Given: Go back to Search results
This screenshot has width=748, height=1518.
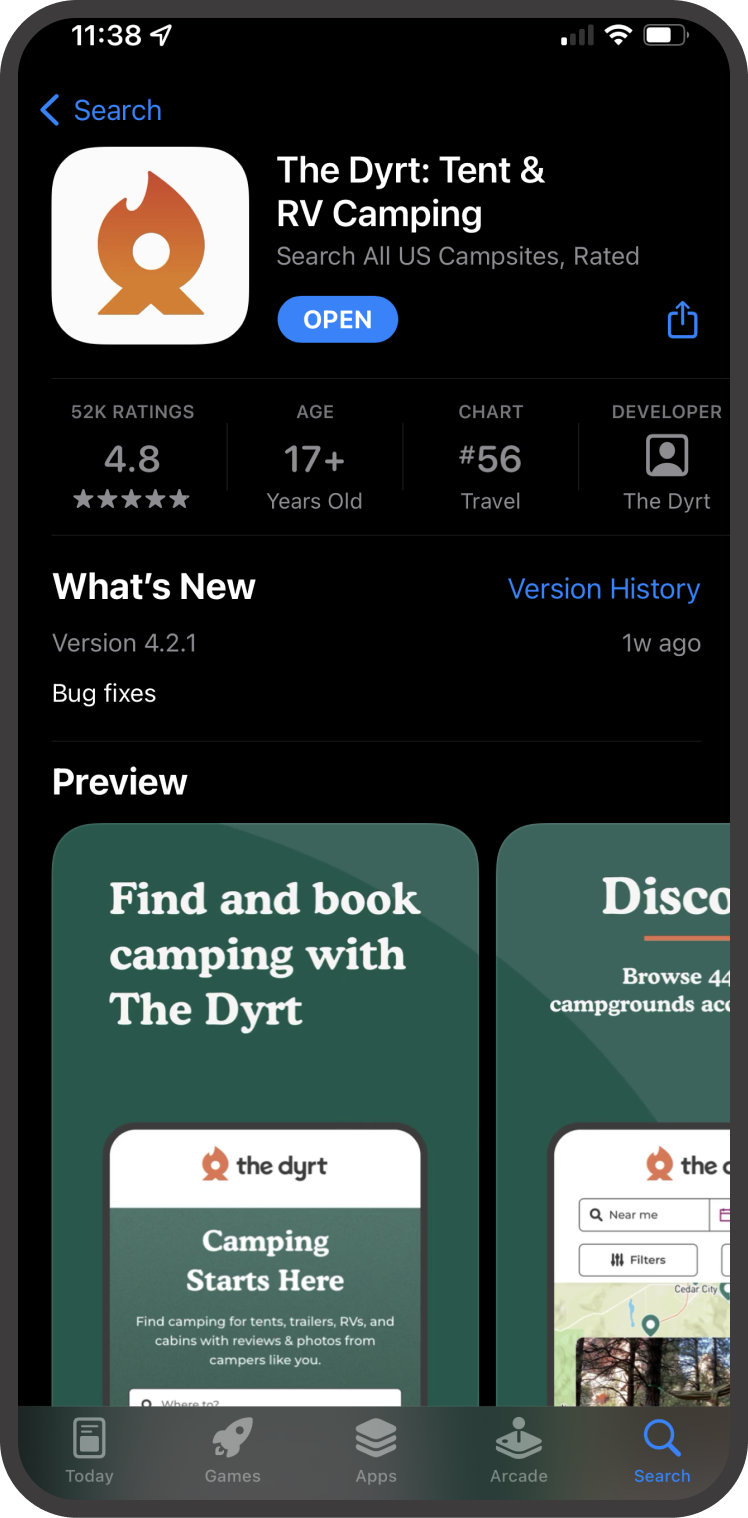Looking at the screenshot, I should [x=100, y=110].
